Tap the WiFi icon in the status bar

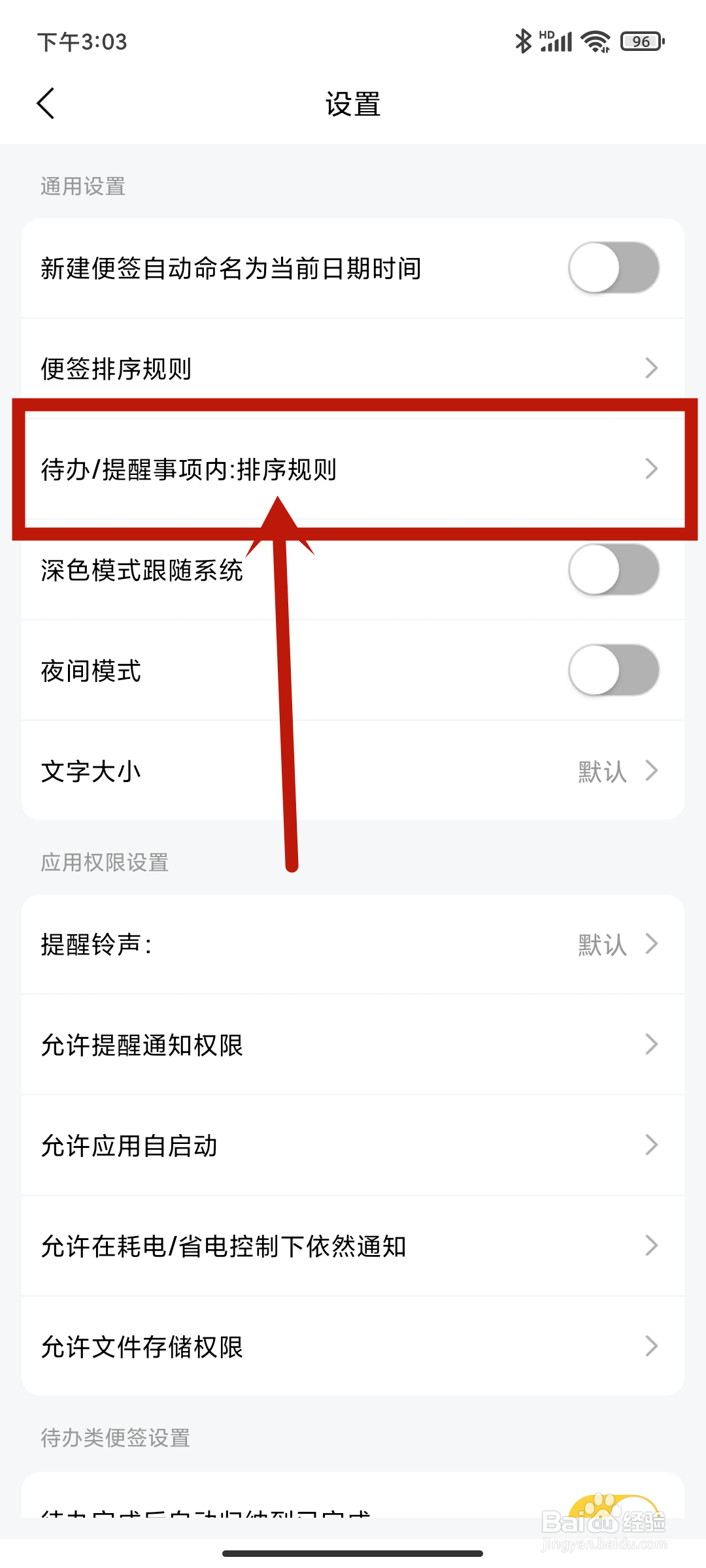pyautogui.click(x=595, y=41)
